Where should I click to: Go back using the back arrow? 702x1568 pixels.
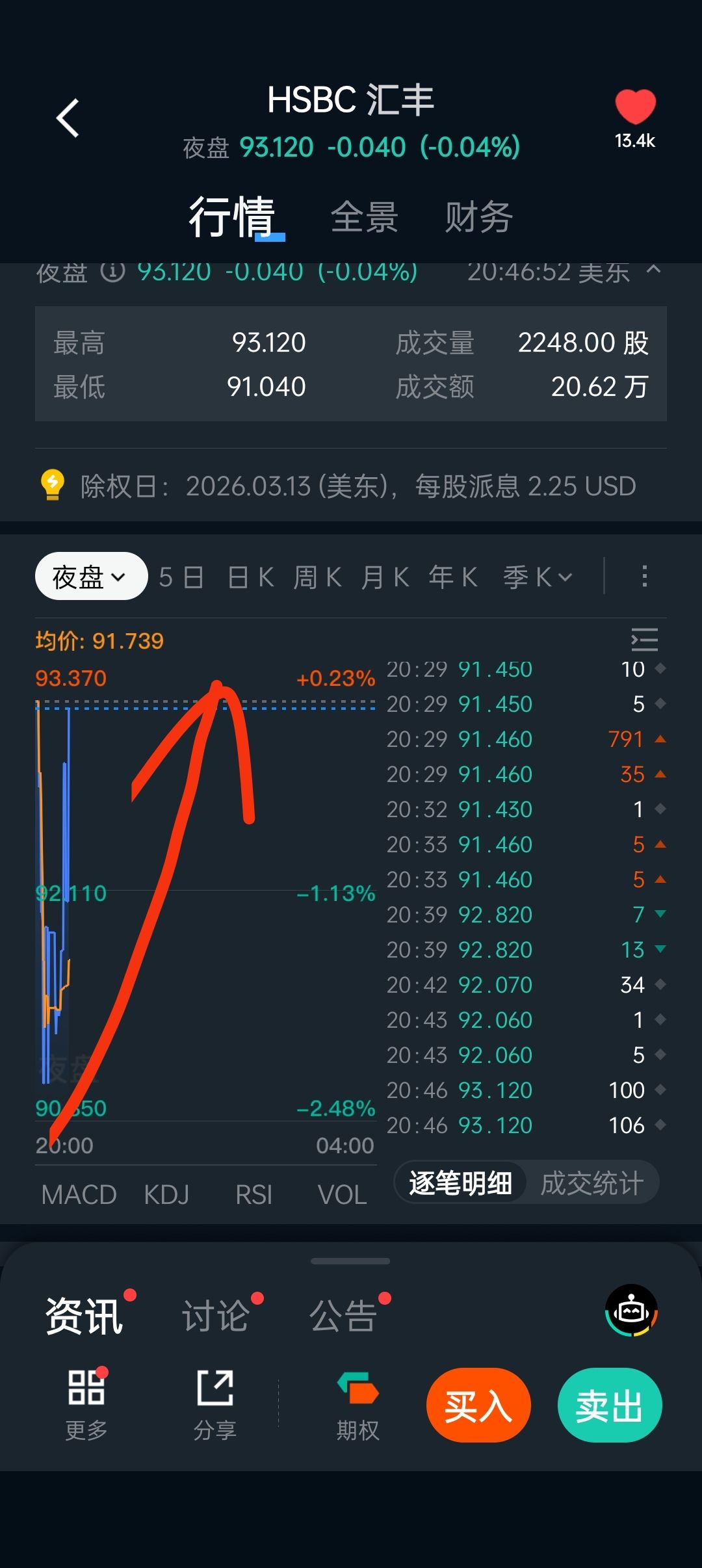[x=68, y=118]
